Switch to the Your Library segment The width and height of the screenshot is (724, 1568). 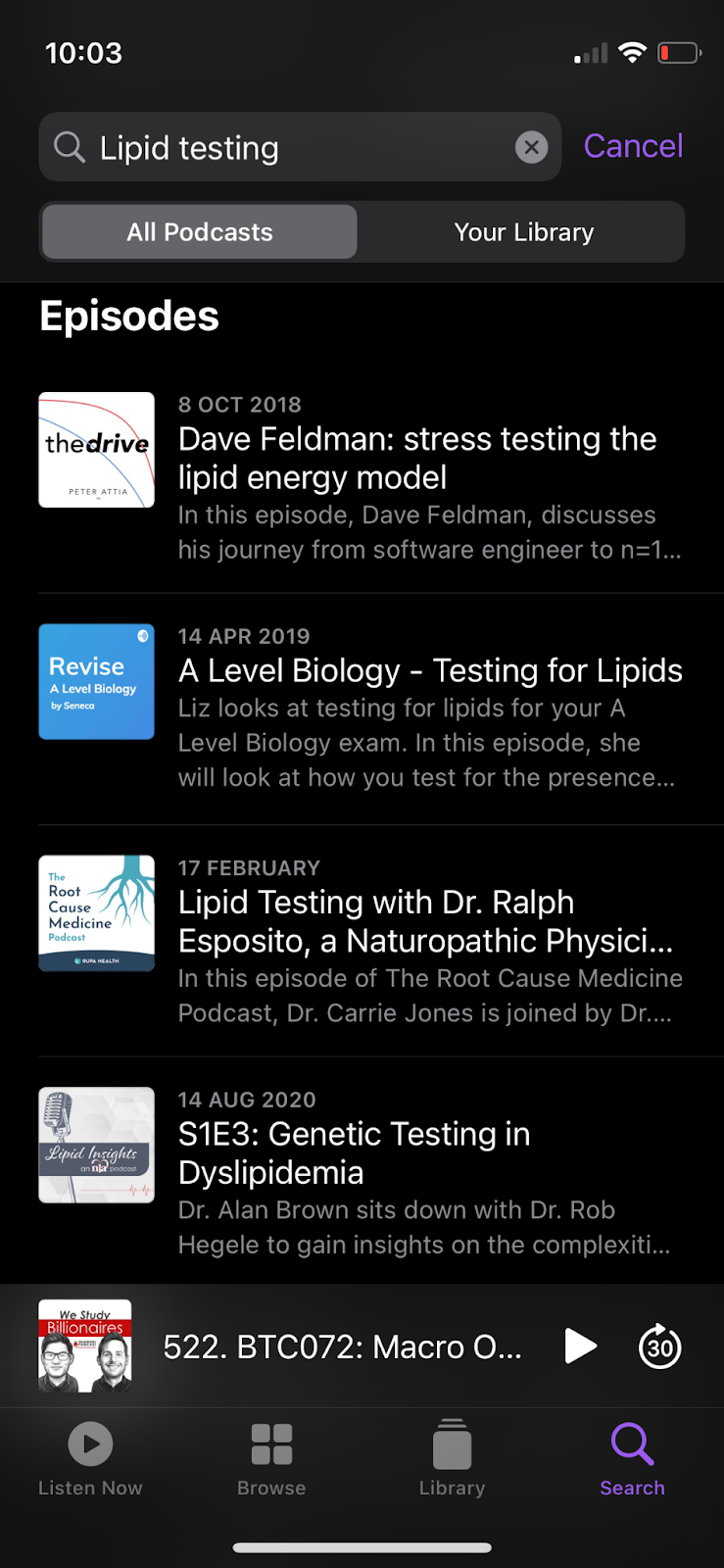(523, 232)
